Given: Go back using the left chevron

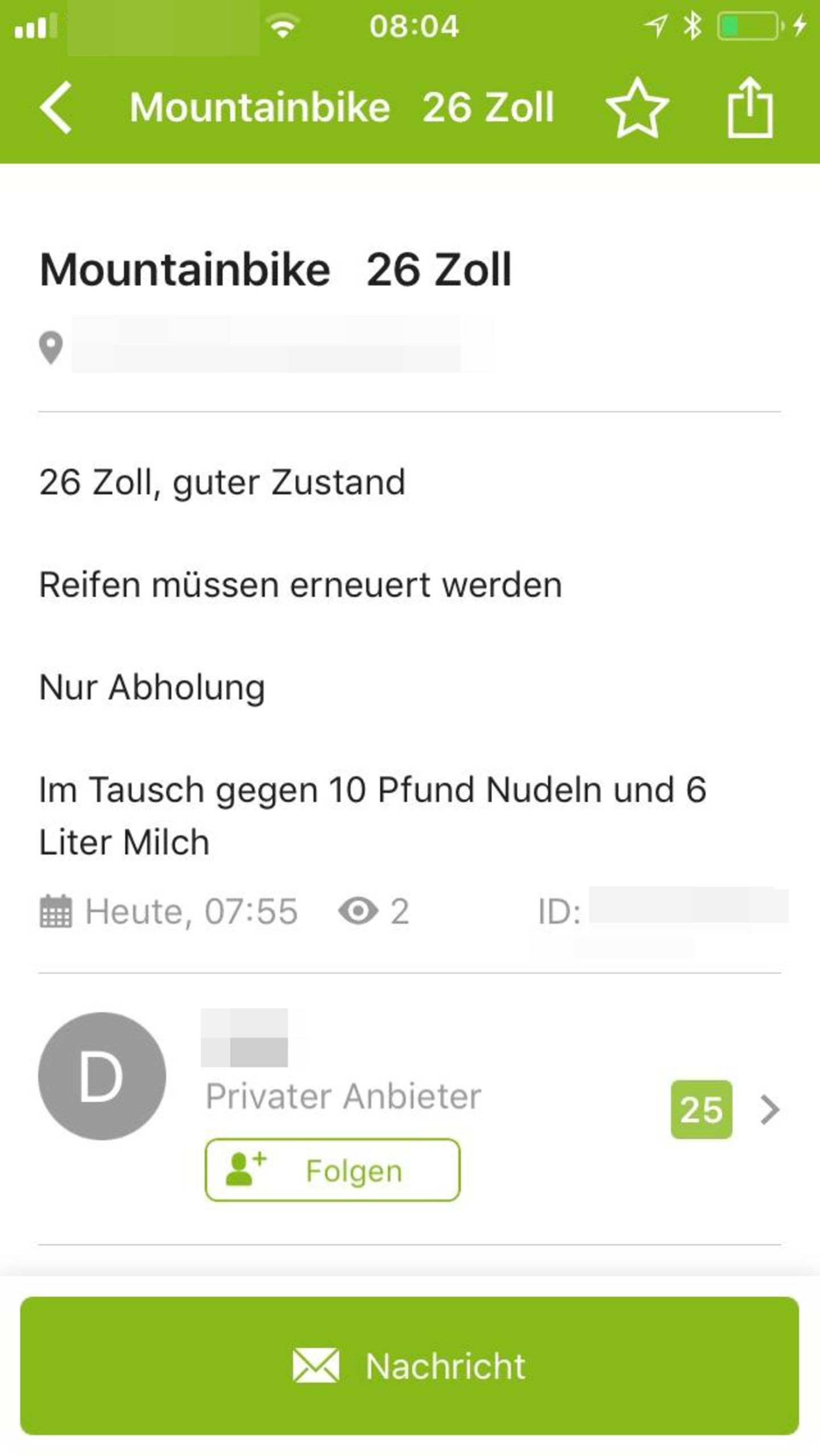Looking at the screenshot, I should point(55,107).
